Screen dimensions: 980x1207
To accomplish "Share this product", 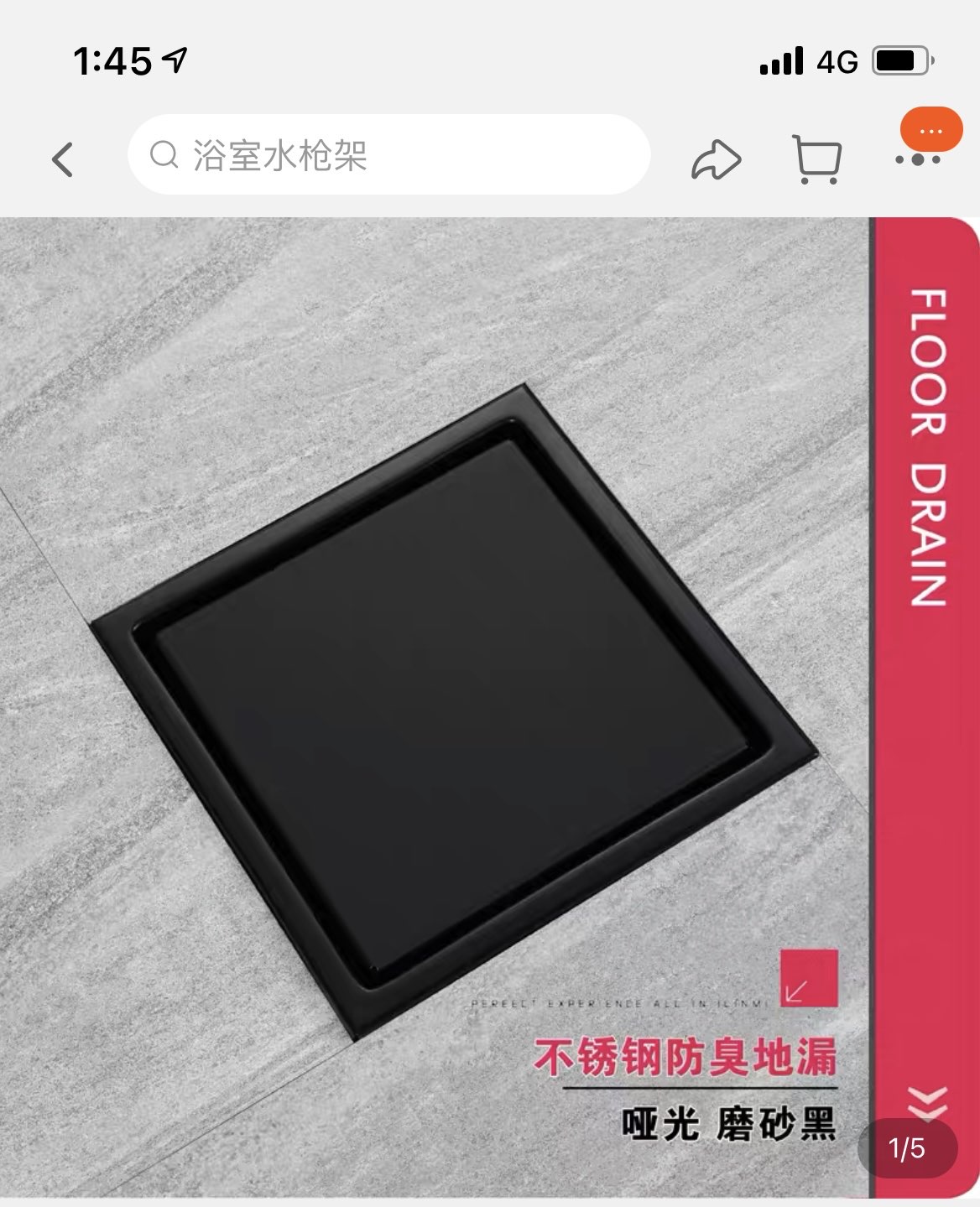I will click(716, 159).
